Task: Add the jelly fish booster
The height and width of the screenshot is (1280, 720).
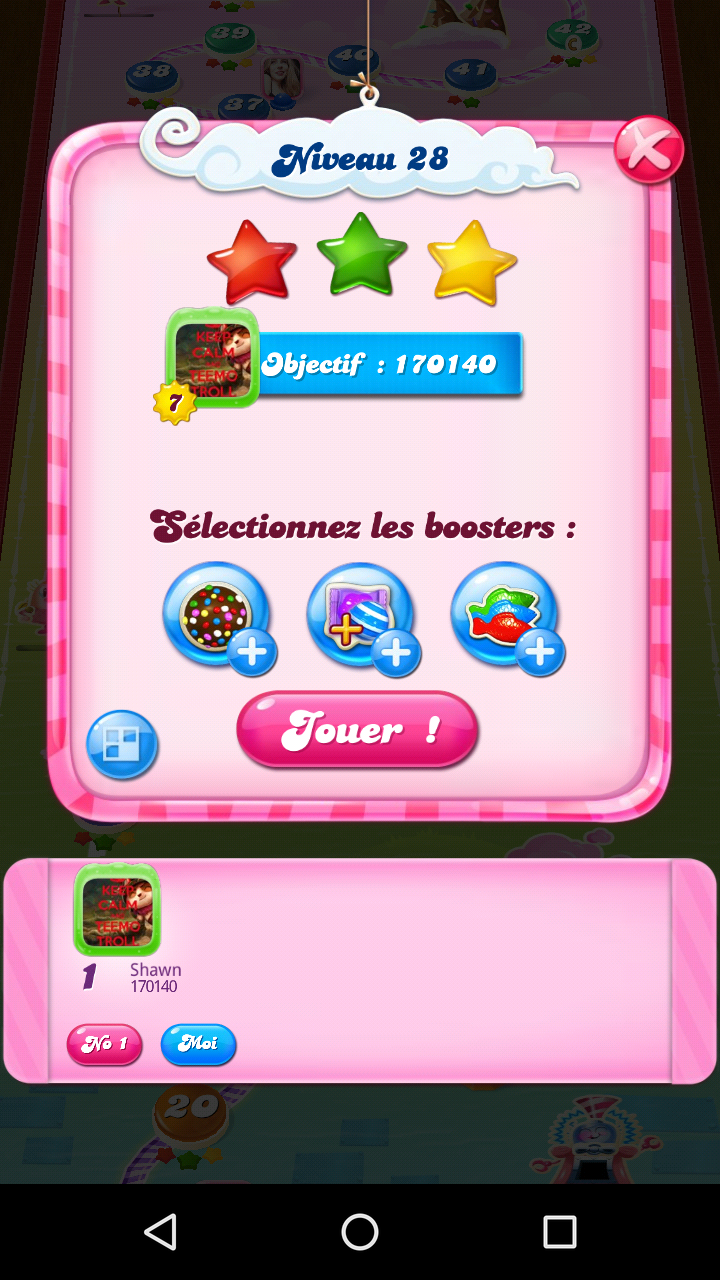Action: [x=506, y=616]
